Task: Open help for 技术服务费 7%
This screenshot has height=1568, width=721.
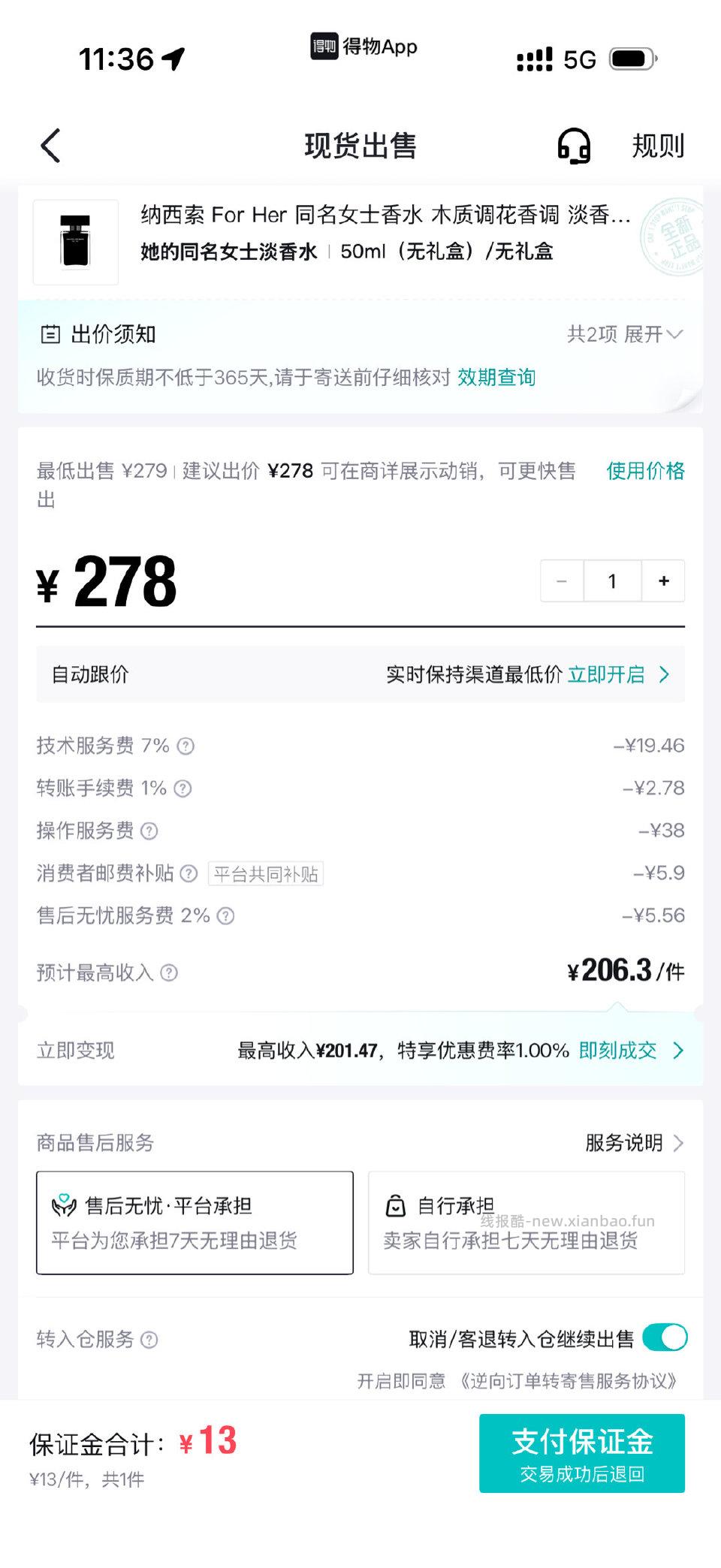Action: click(x=186, y=746)
